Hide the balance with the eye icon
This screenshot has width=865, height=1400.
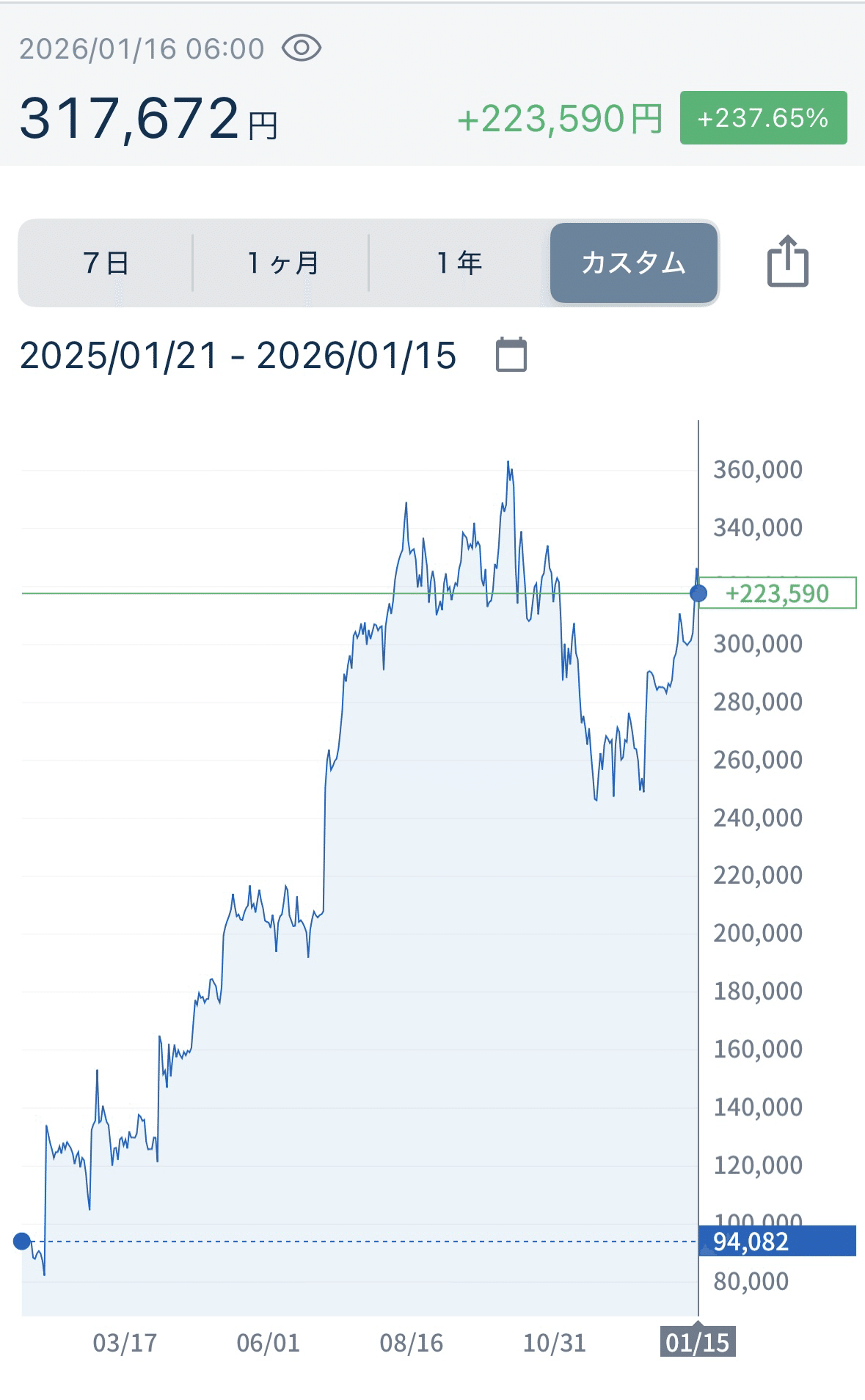pos(302,49)
